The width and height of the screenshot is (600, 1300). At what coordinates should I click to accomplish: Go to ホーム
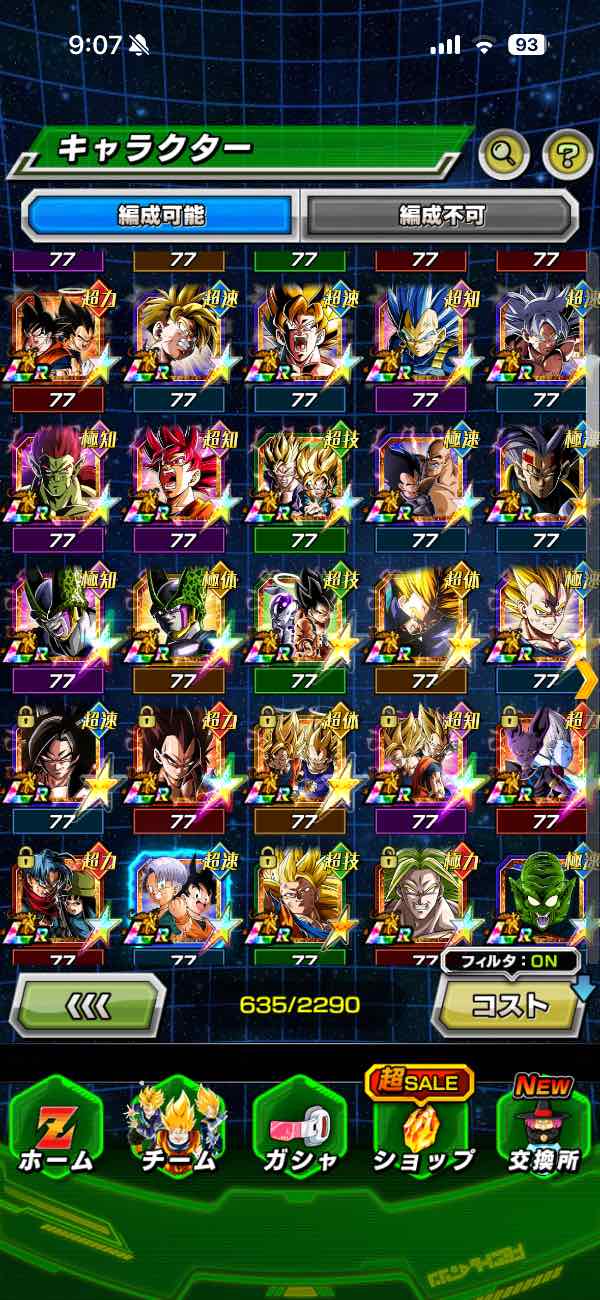click(55, 1127)
